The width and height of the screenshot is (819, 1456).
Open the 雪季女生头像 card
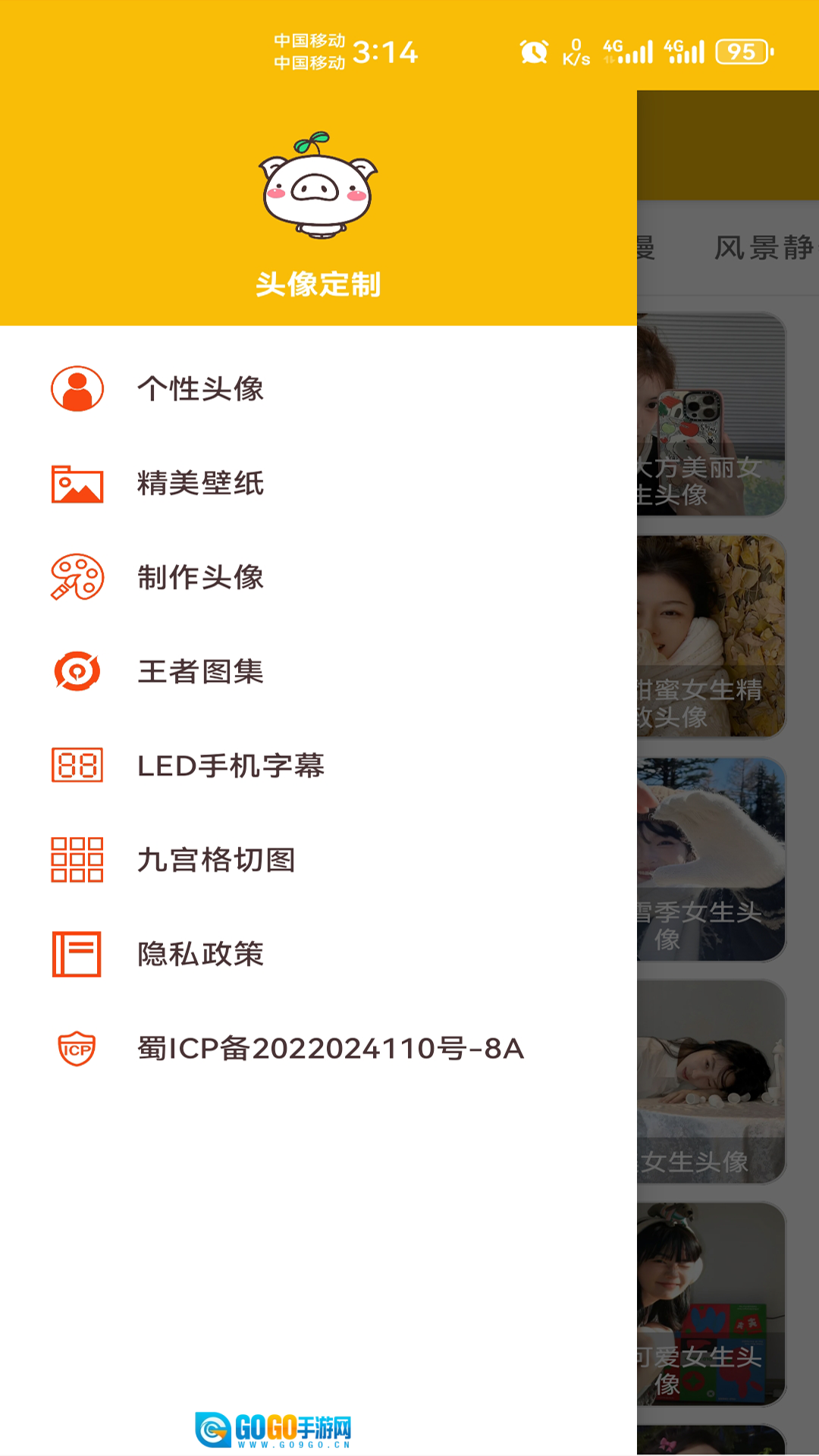[711, 860]
